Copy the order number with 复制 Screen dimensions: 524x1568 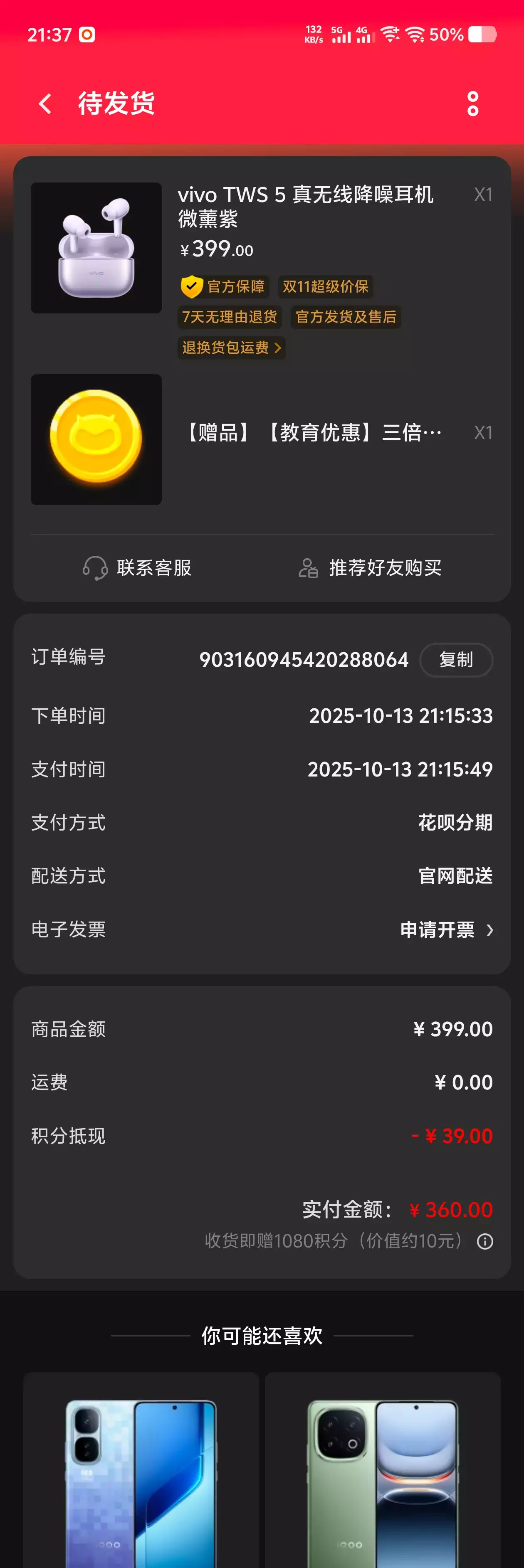[456, 660]
